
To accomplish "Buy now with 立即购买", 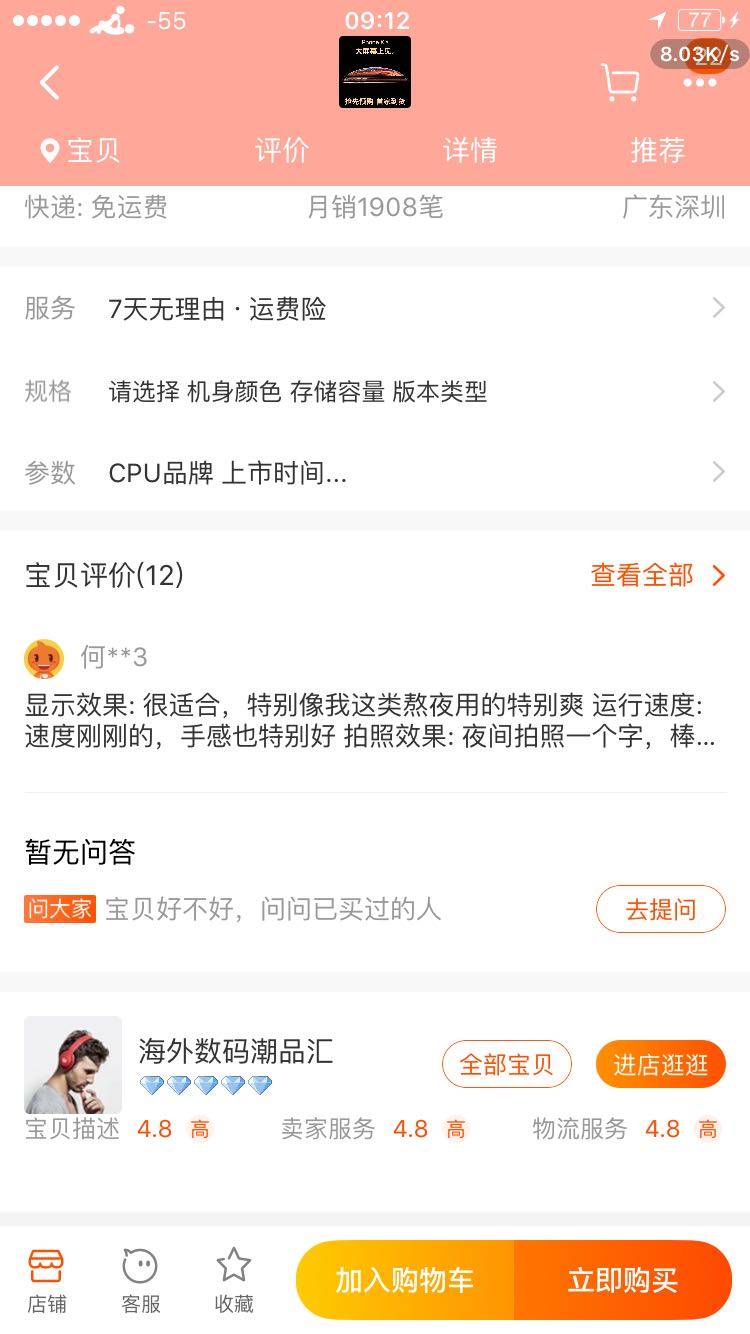I will 623,1280.
